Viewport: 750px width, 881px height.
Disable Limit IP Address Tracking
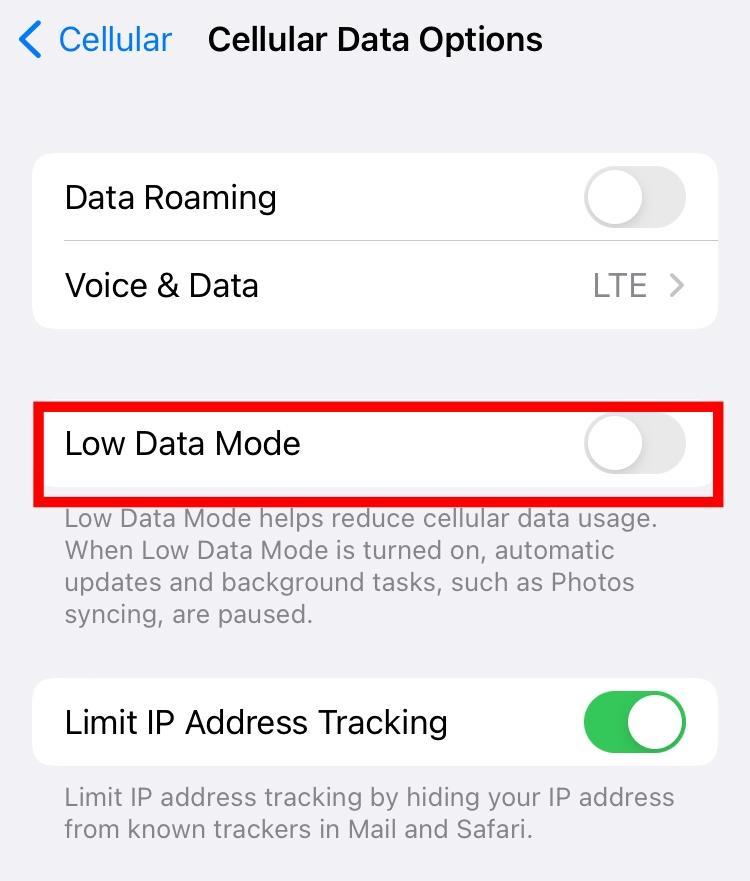pos(634,722)
